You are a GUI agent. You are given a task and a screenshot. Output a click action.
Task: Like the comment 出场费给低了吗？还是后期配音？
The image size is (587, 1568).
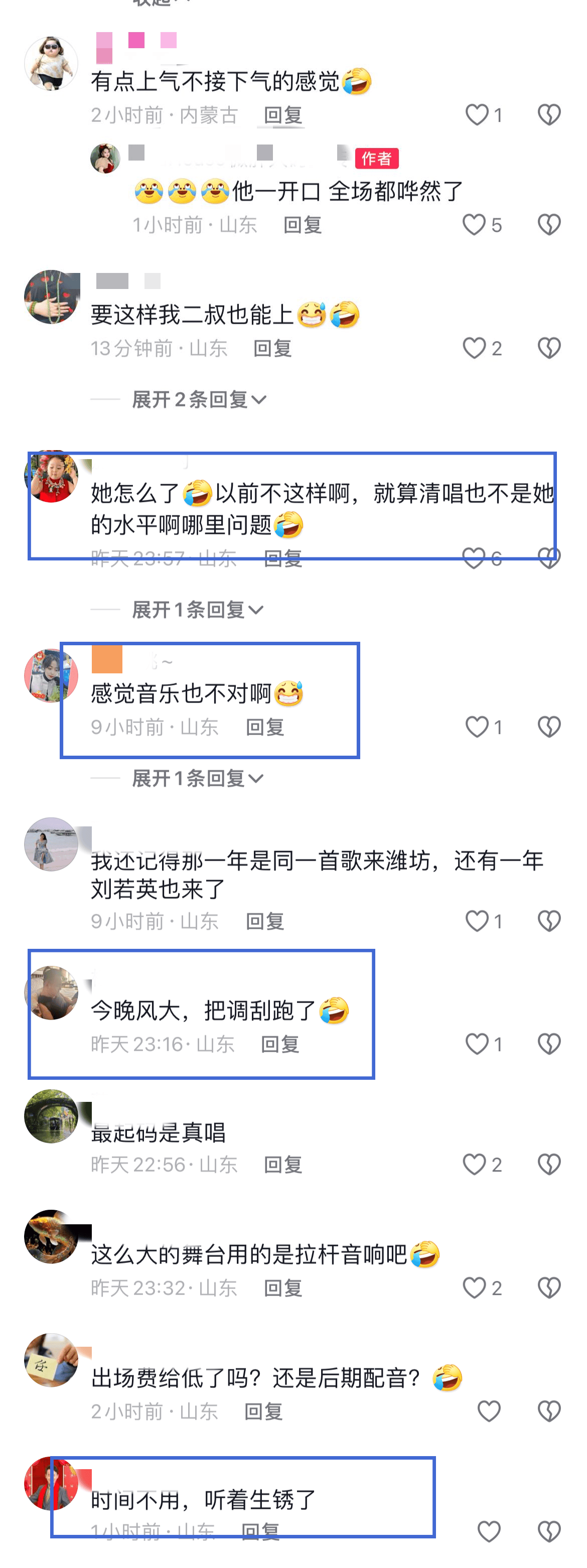[x=488, y=1411]
